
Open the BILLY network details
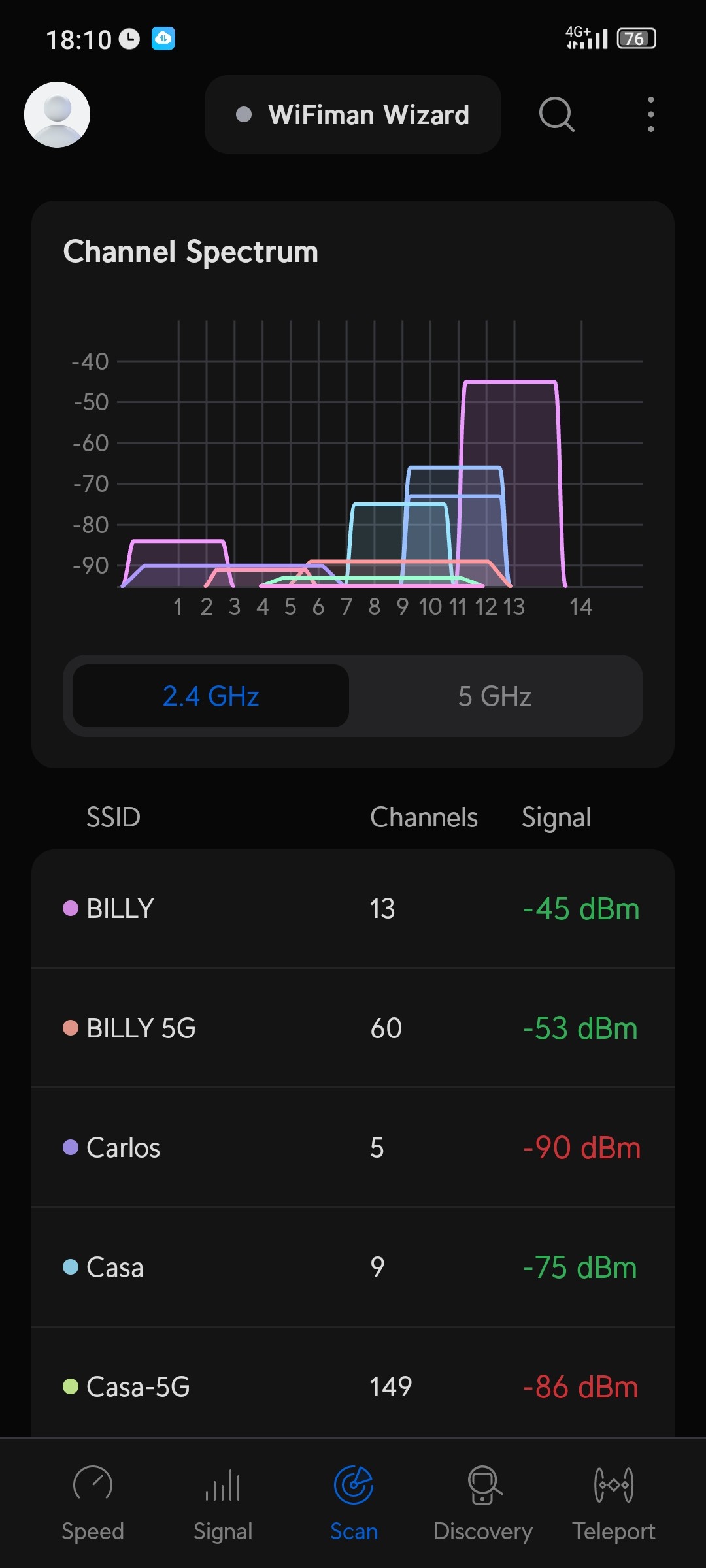(353, 909)
